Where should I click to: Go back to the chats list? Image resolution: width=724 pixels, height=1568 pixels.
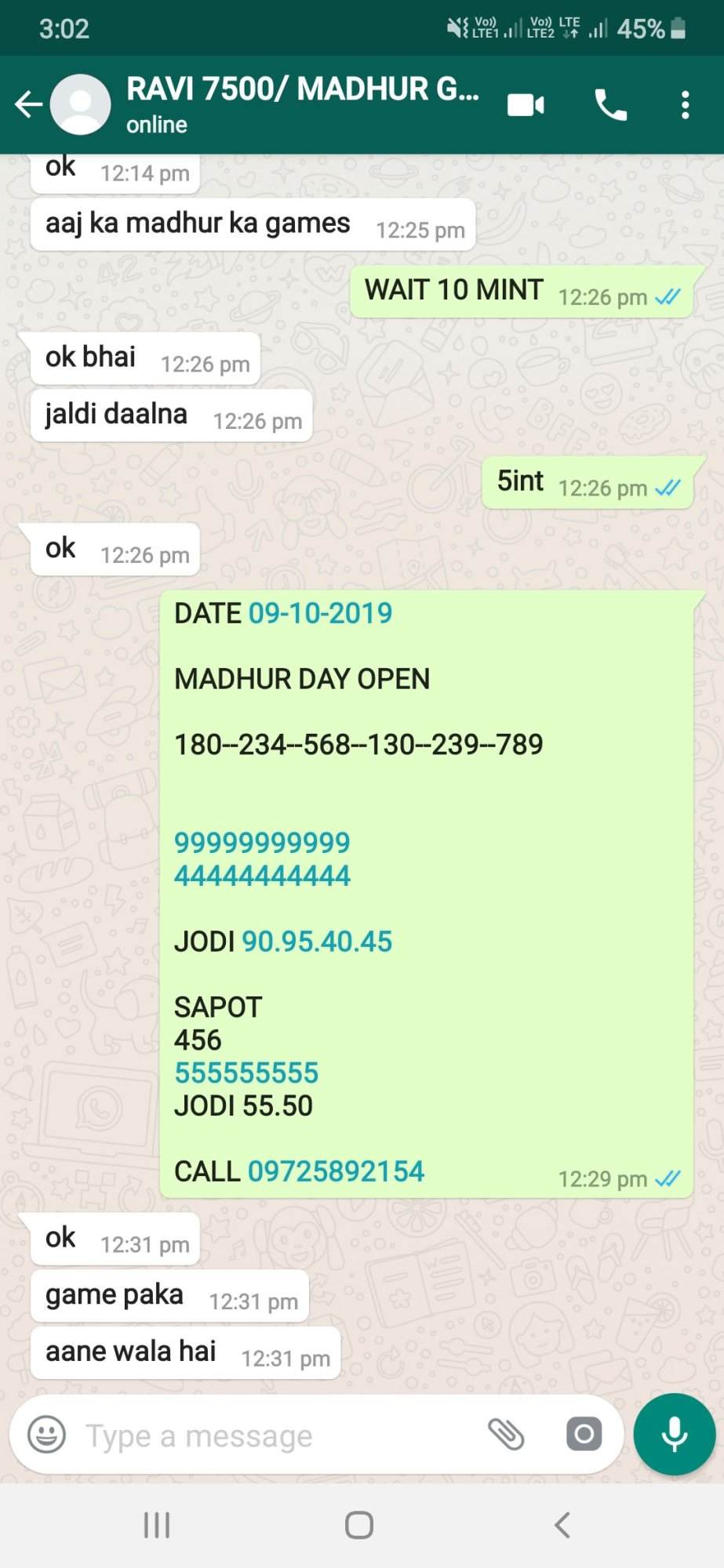click(29, 104)
